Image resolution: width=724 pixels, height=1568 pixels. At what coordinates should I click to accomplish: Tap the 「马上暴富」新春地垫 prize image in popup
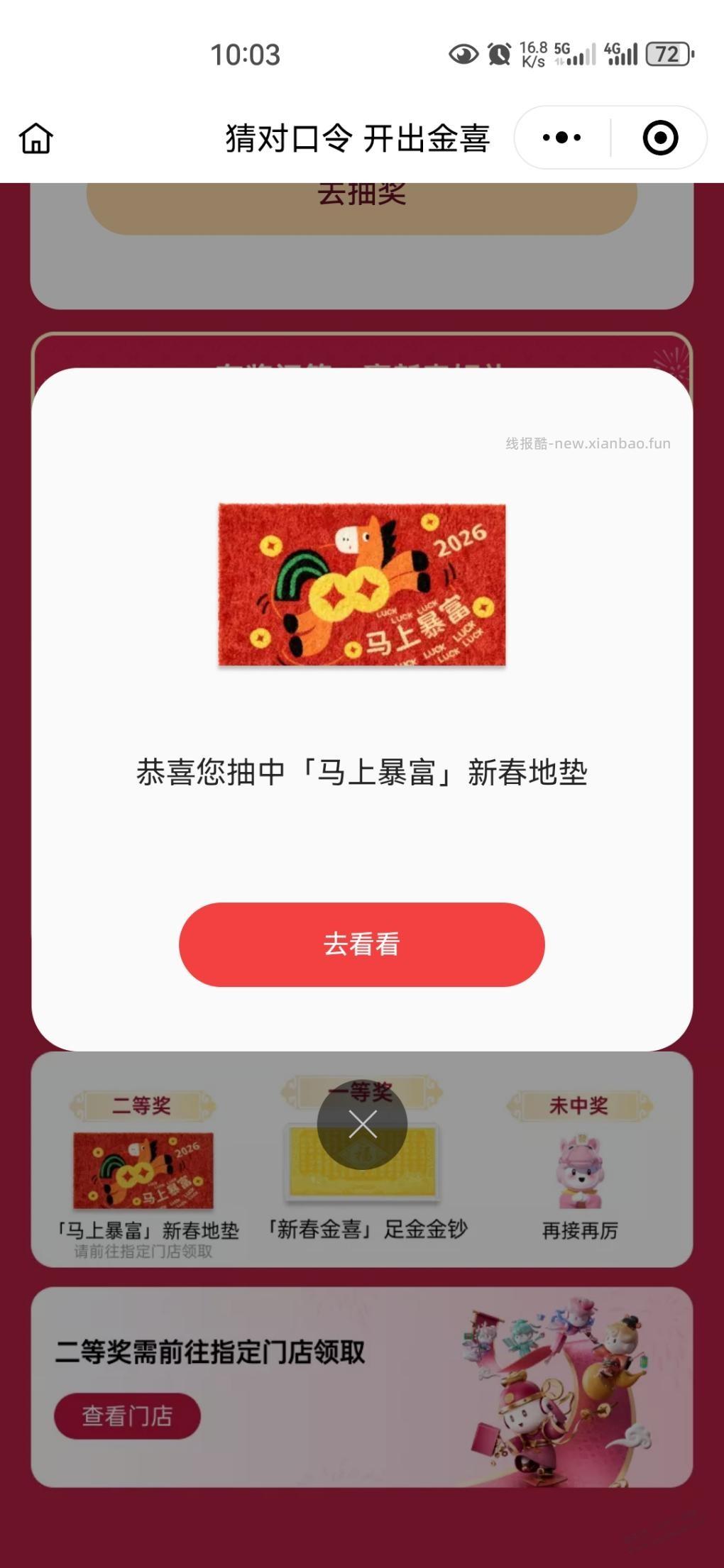[x=362, y=585]
